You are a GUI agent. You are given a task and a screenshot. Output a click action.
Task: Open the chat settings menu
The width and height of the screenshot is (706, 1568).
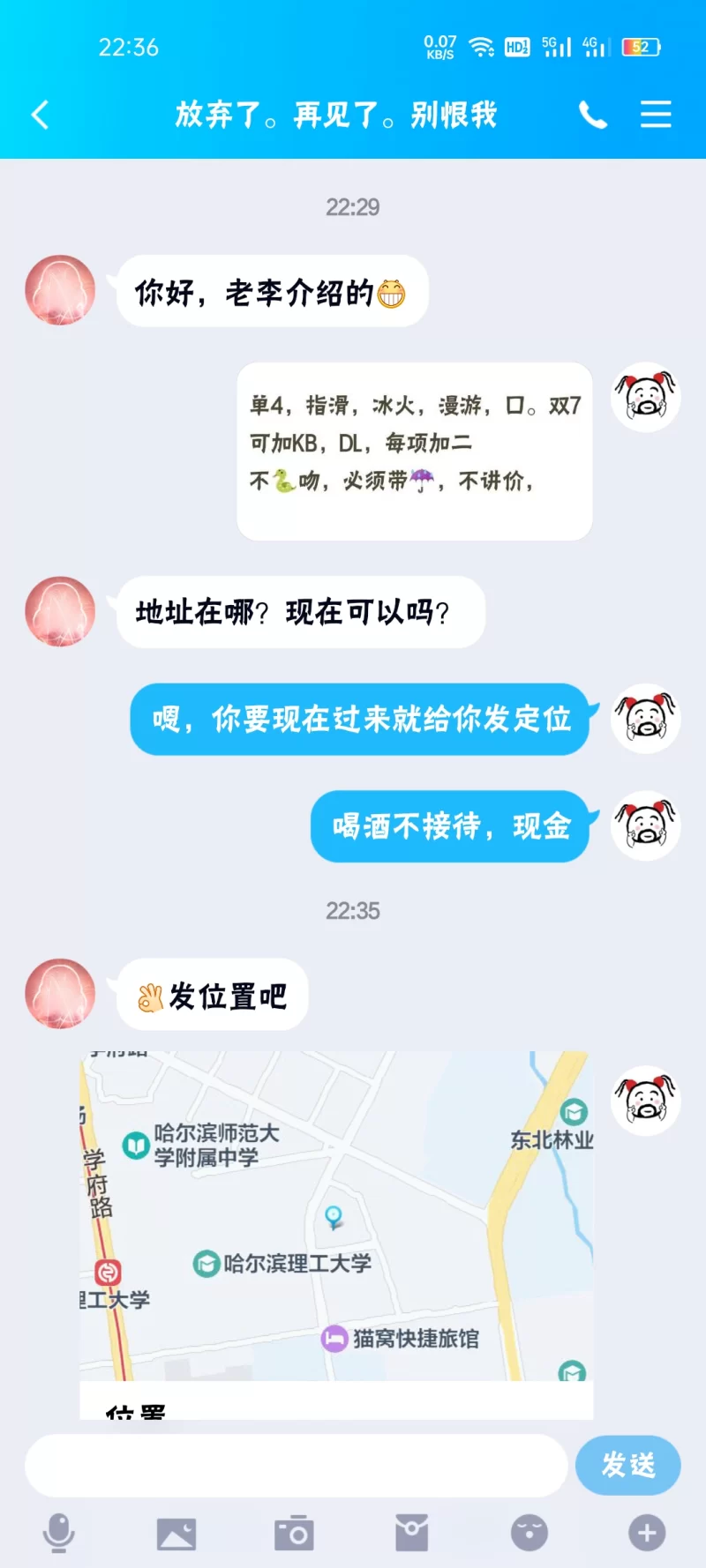[656, 115]
